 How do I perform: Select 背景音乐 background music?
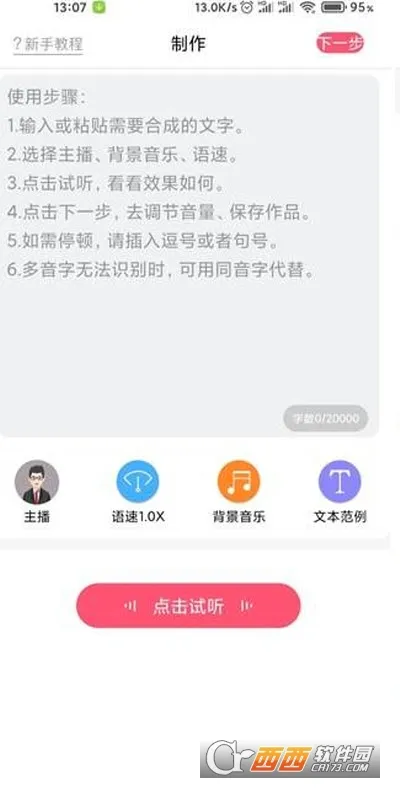239,491
